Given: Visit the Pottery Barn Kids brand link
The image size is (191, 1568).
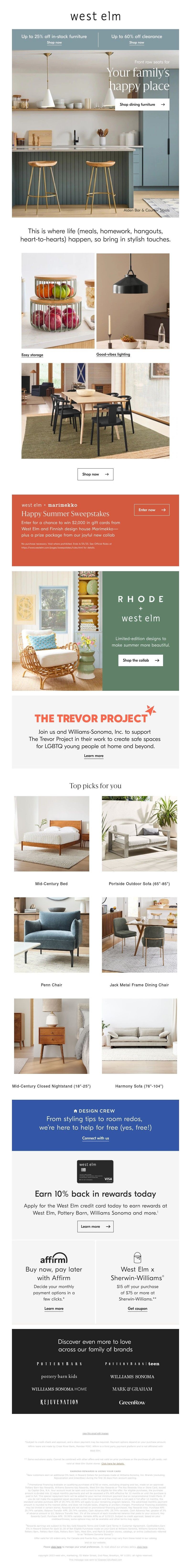Looking at the screenshot, I should coord(59,1376).
